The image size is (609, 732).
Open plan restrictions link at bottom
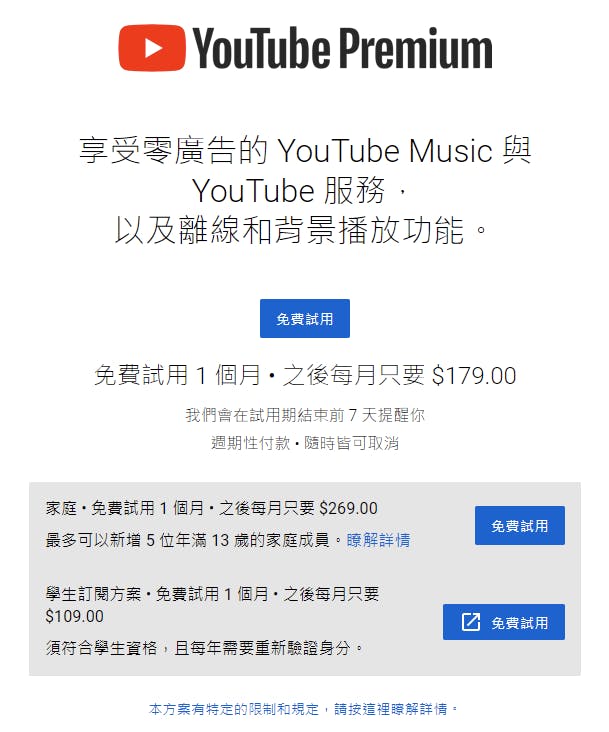point(304,708)
